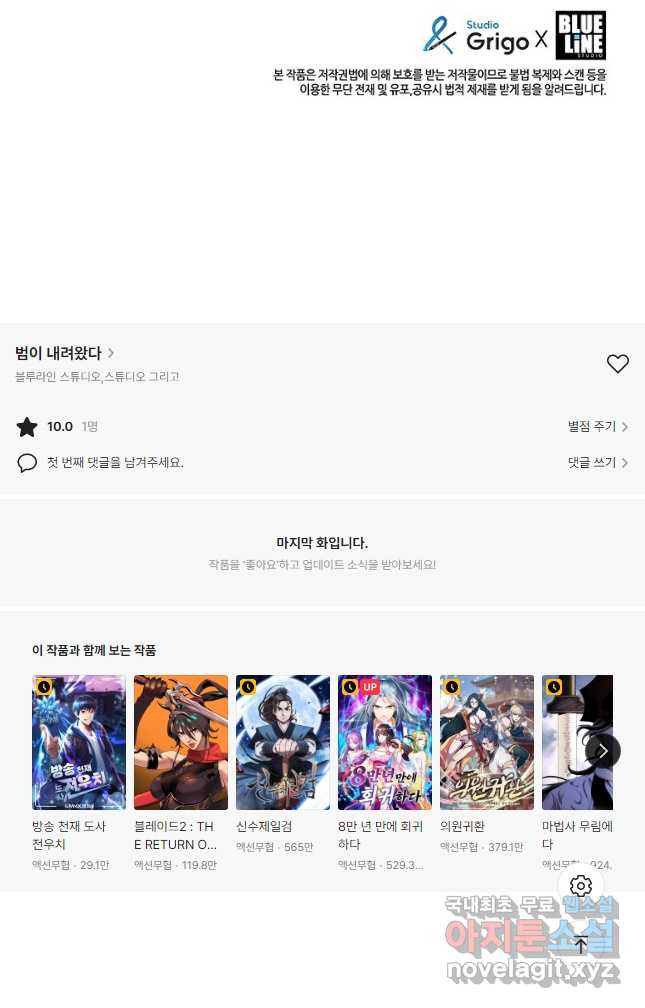This screenshot has height=1008, width=645.
Task: Show next recommended works with arrow
Action: (x=602, y=751)
